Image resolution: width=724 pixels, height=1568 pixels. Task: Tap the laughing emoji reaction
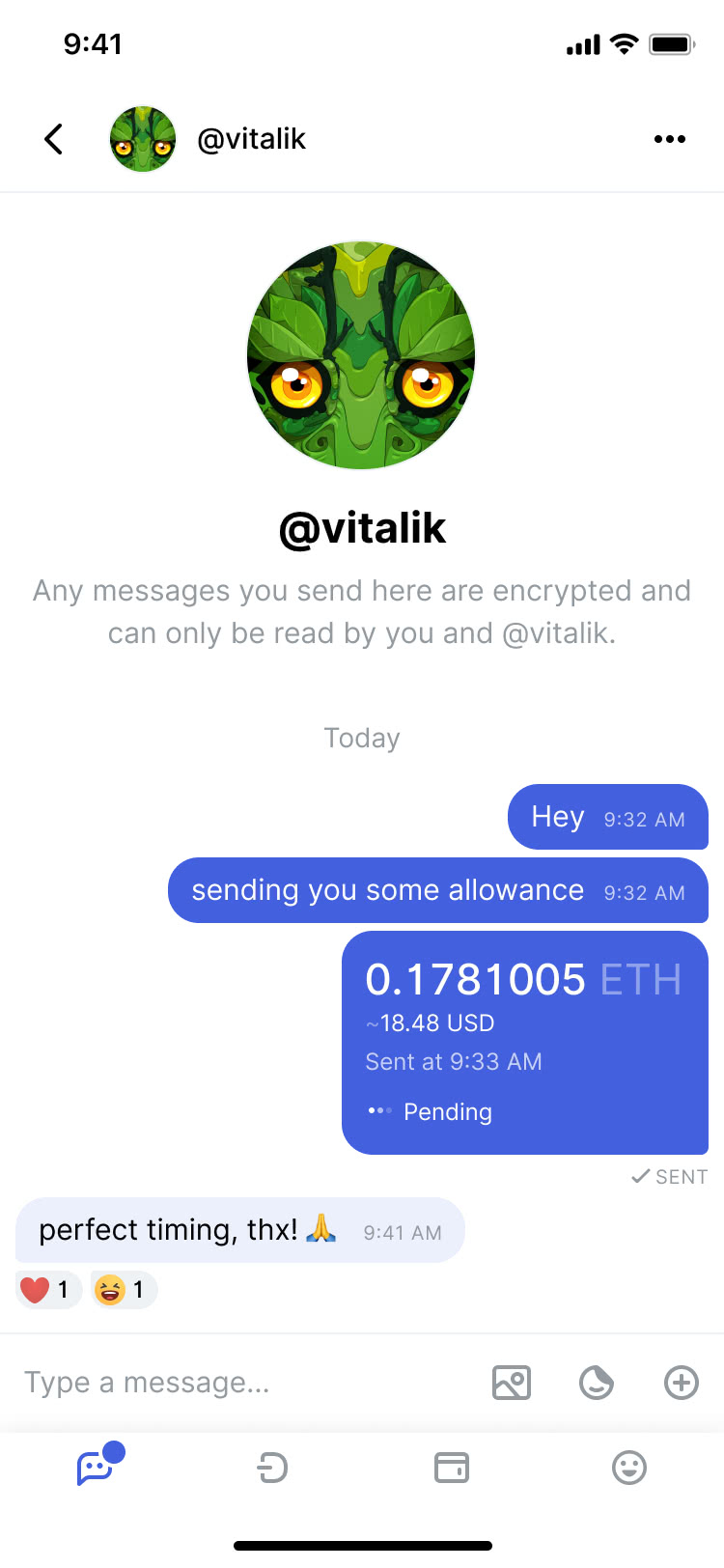[123, 1290]
